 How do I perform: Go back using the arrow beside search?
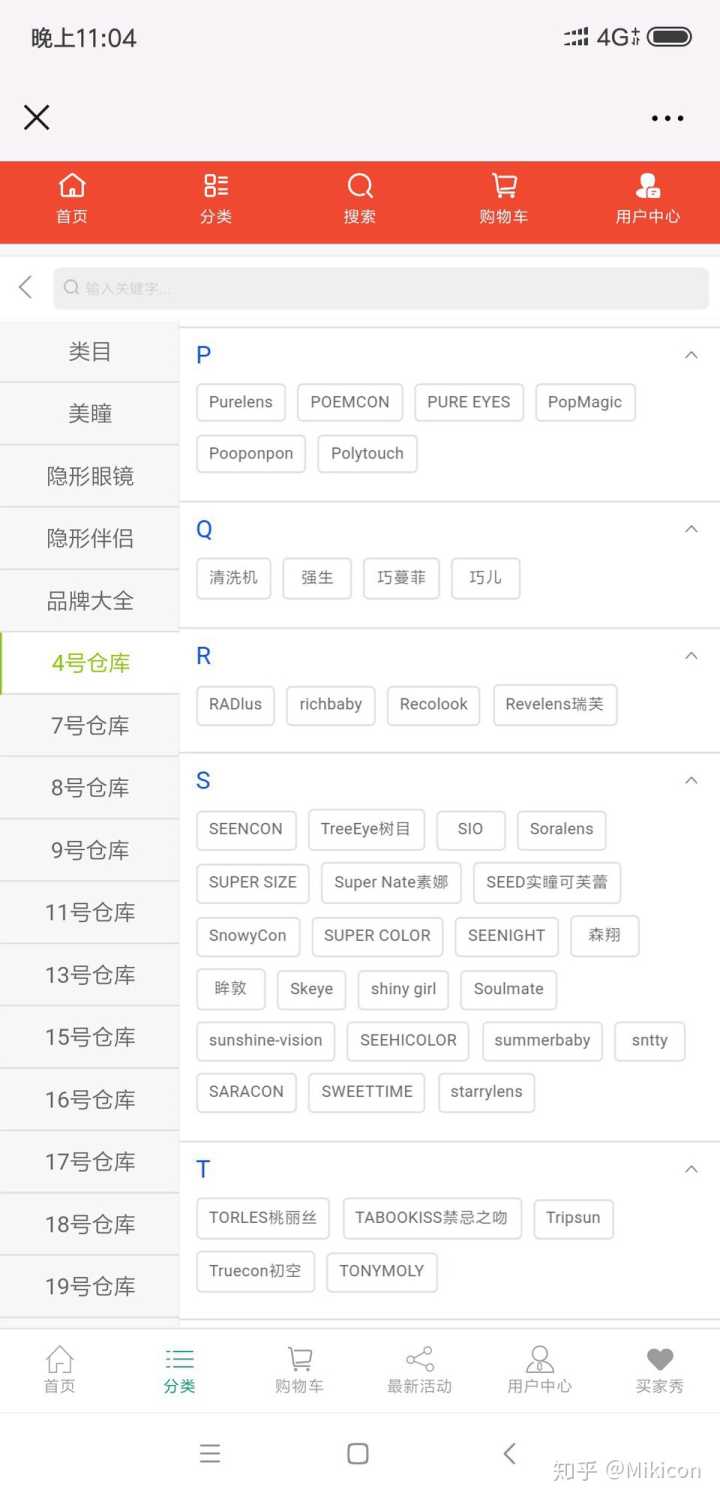(26, 288)
